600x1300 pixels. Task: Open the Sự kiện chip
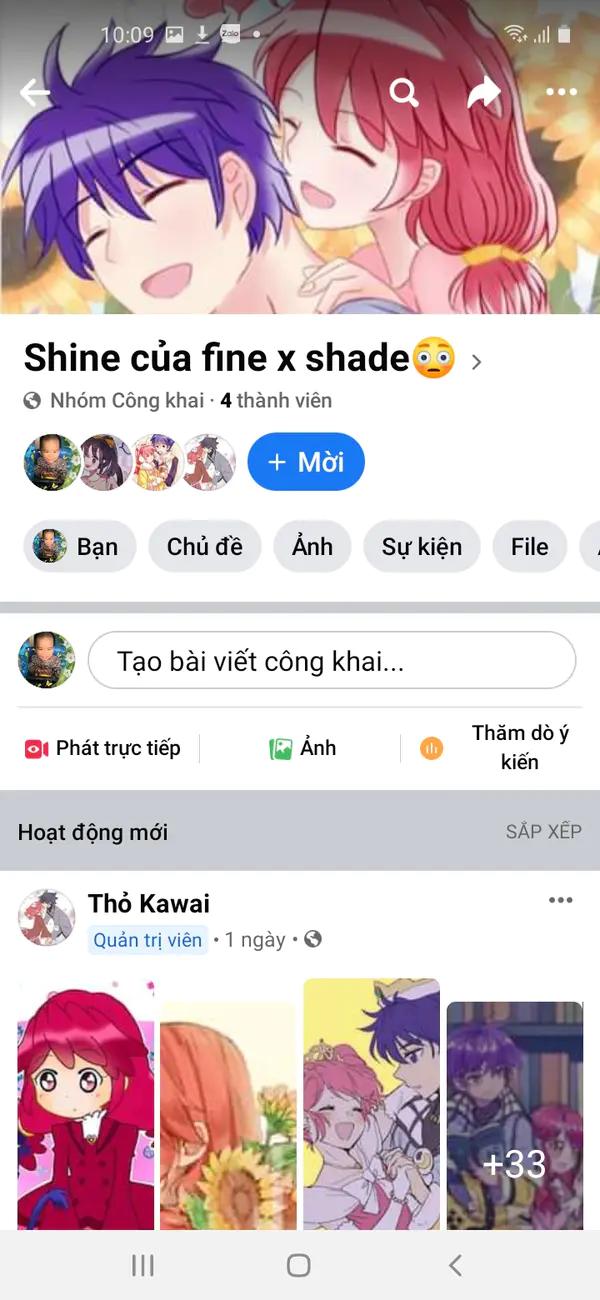tap(422, 546)
